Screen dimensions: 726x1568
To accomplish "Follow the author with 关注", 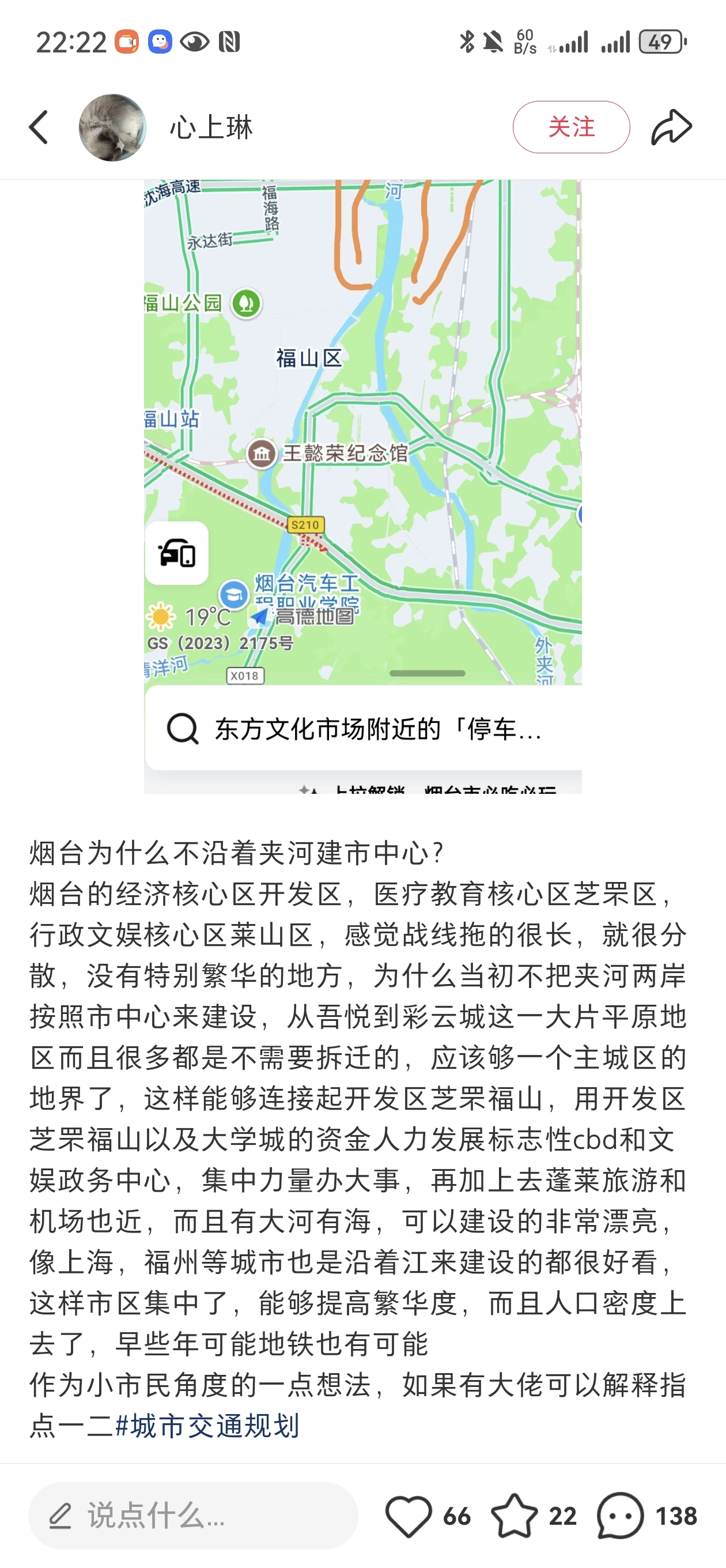I will pos(571,127).
